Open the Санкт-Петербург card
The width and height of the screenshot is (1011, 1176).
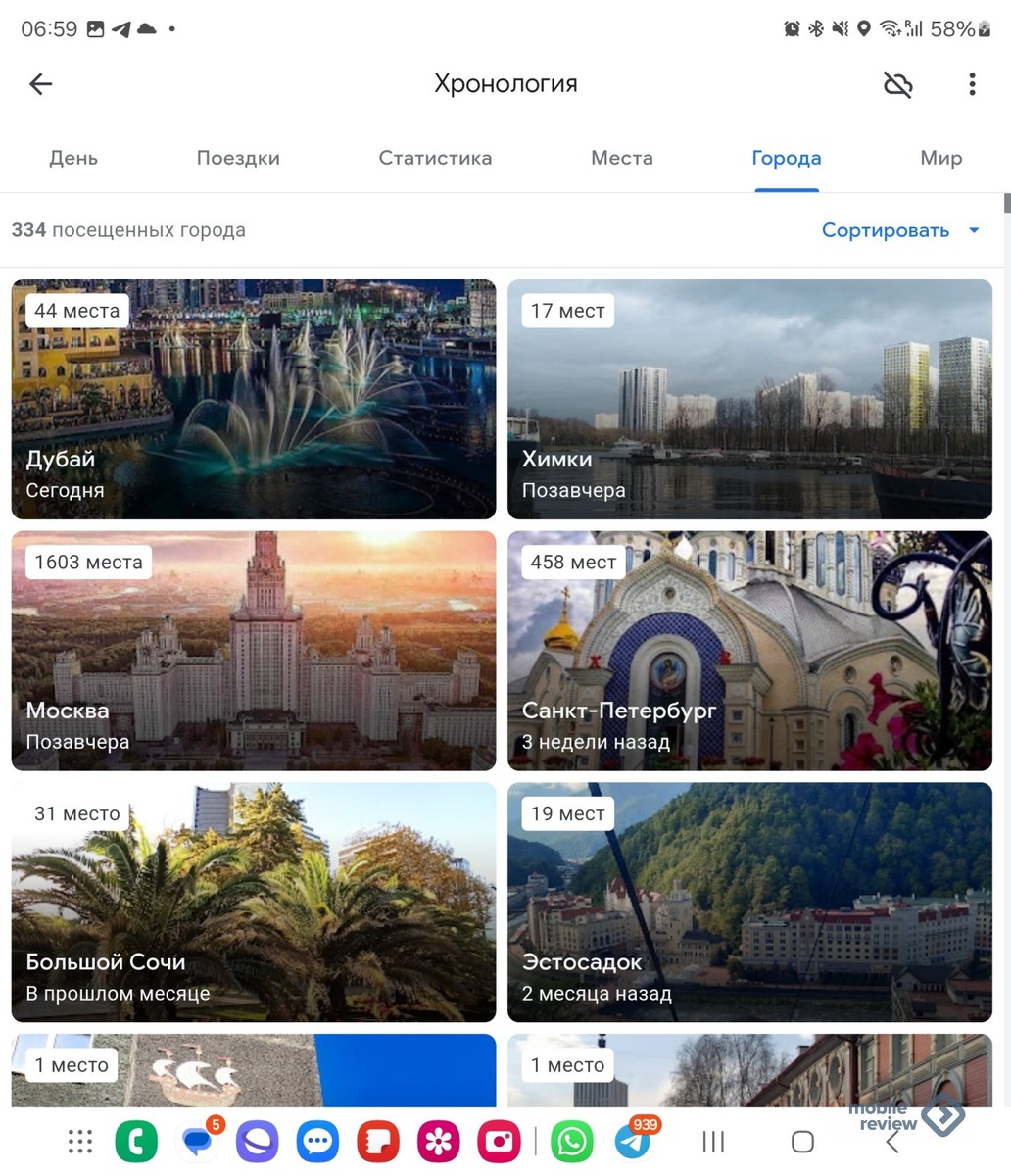tap(749, 651)
